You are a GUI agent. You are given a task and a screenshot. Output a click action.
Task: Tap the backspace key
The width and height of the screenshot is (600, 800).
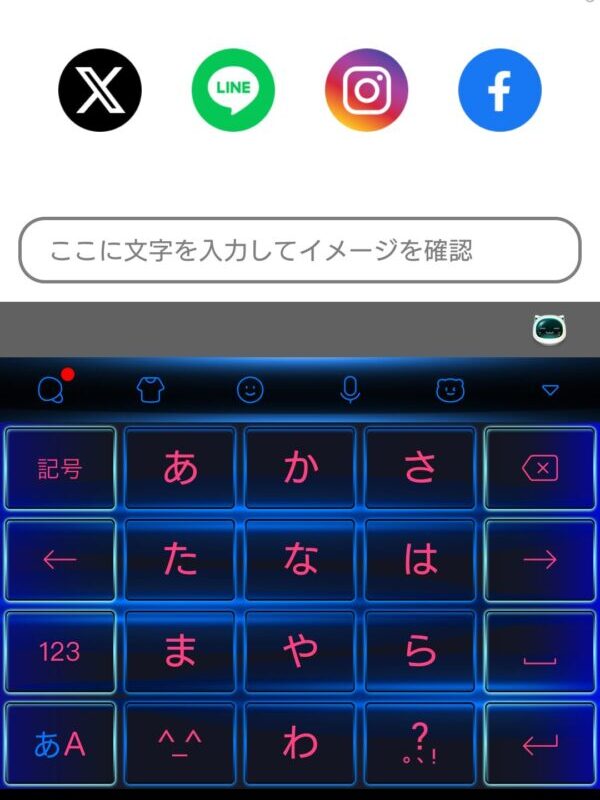540,468
